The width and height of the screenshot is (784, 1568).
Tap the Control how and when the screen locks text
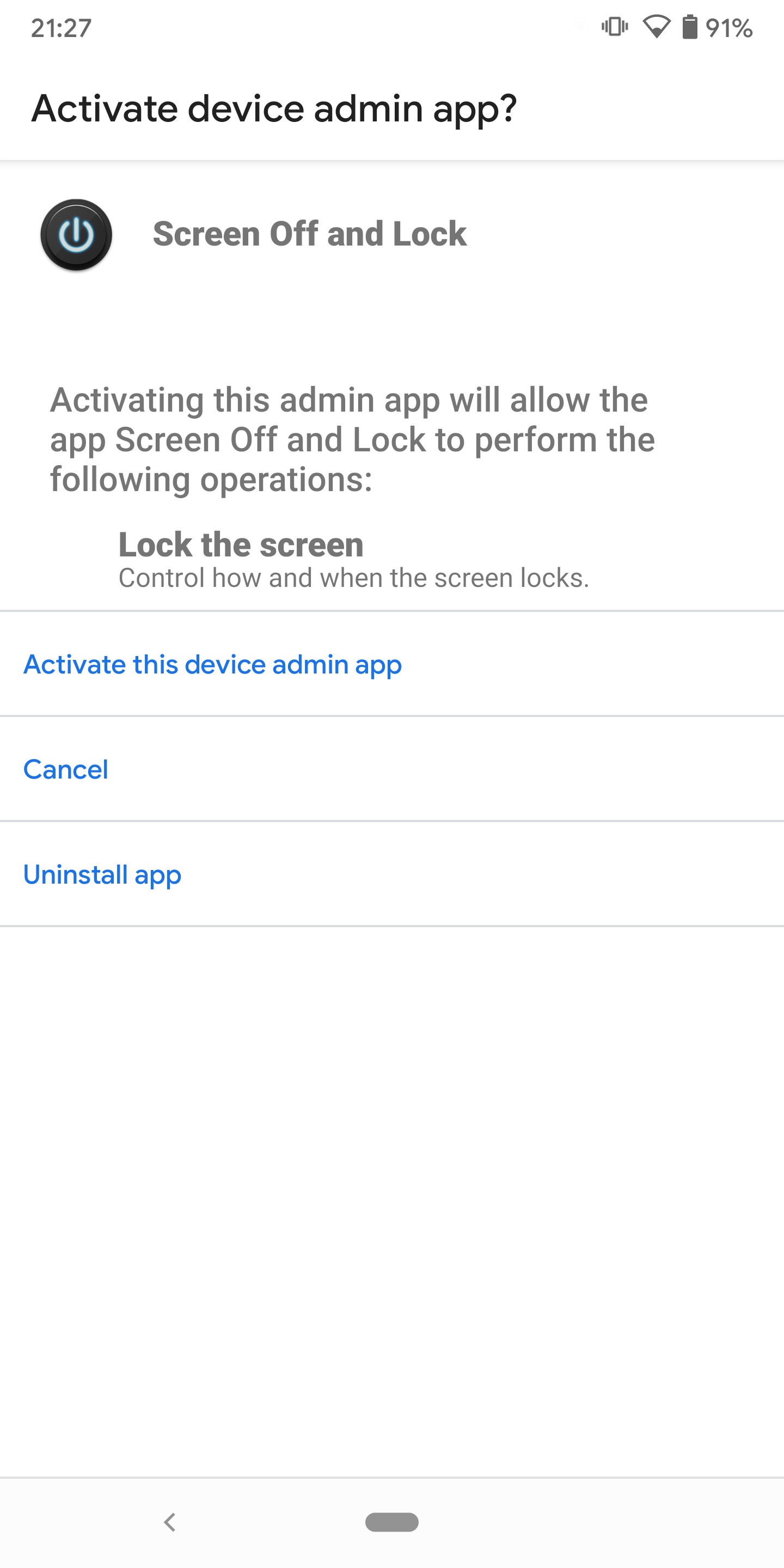click(x=354, y=577)
